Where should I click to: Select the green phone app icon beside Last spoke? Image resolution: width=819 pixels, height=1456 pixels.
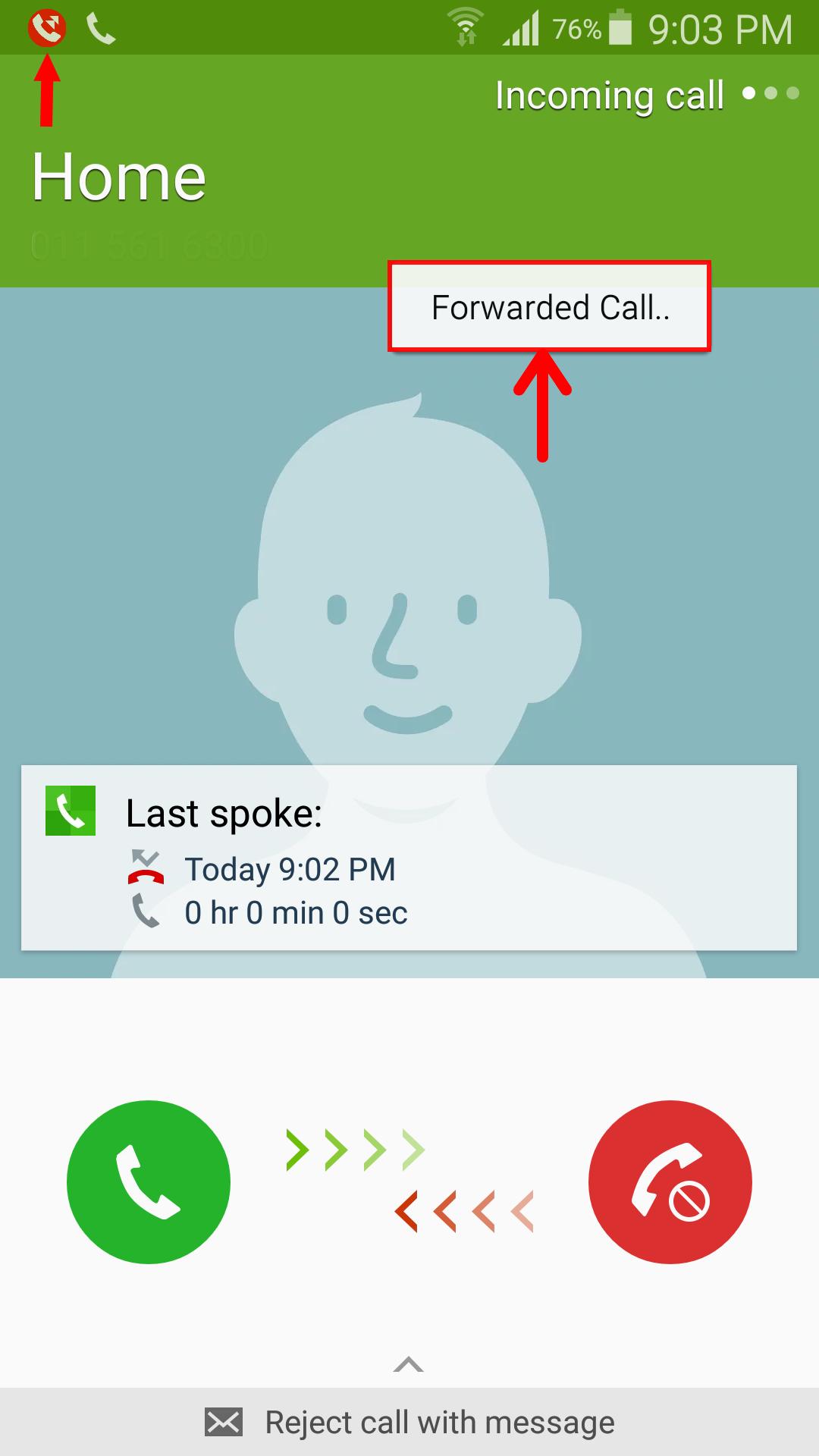coord(70,810)
